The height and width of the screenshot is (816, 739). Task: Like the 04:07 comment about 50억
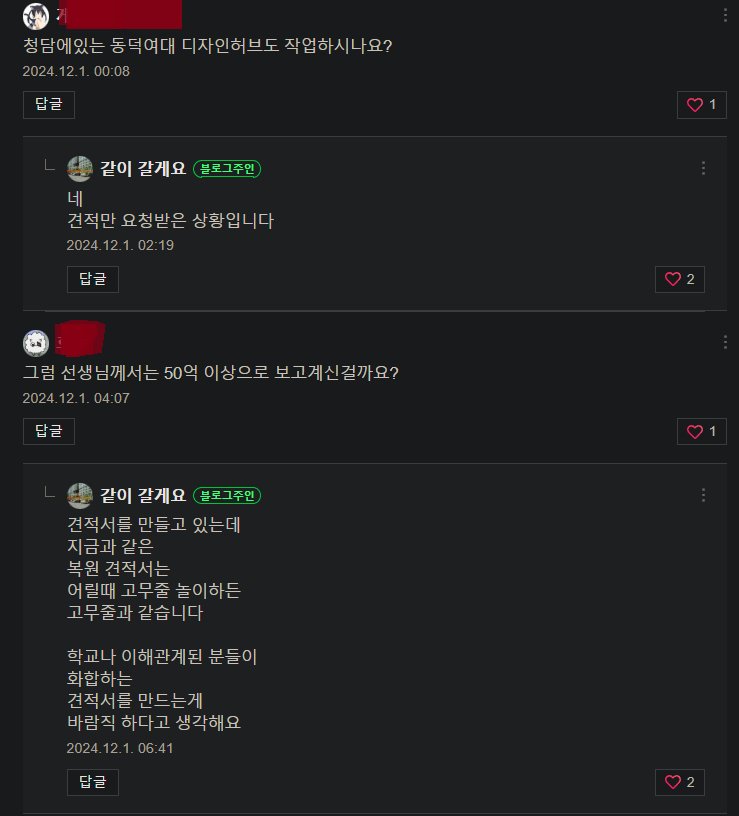point(701,431)
